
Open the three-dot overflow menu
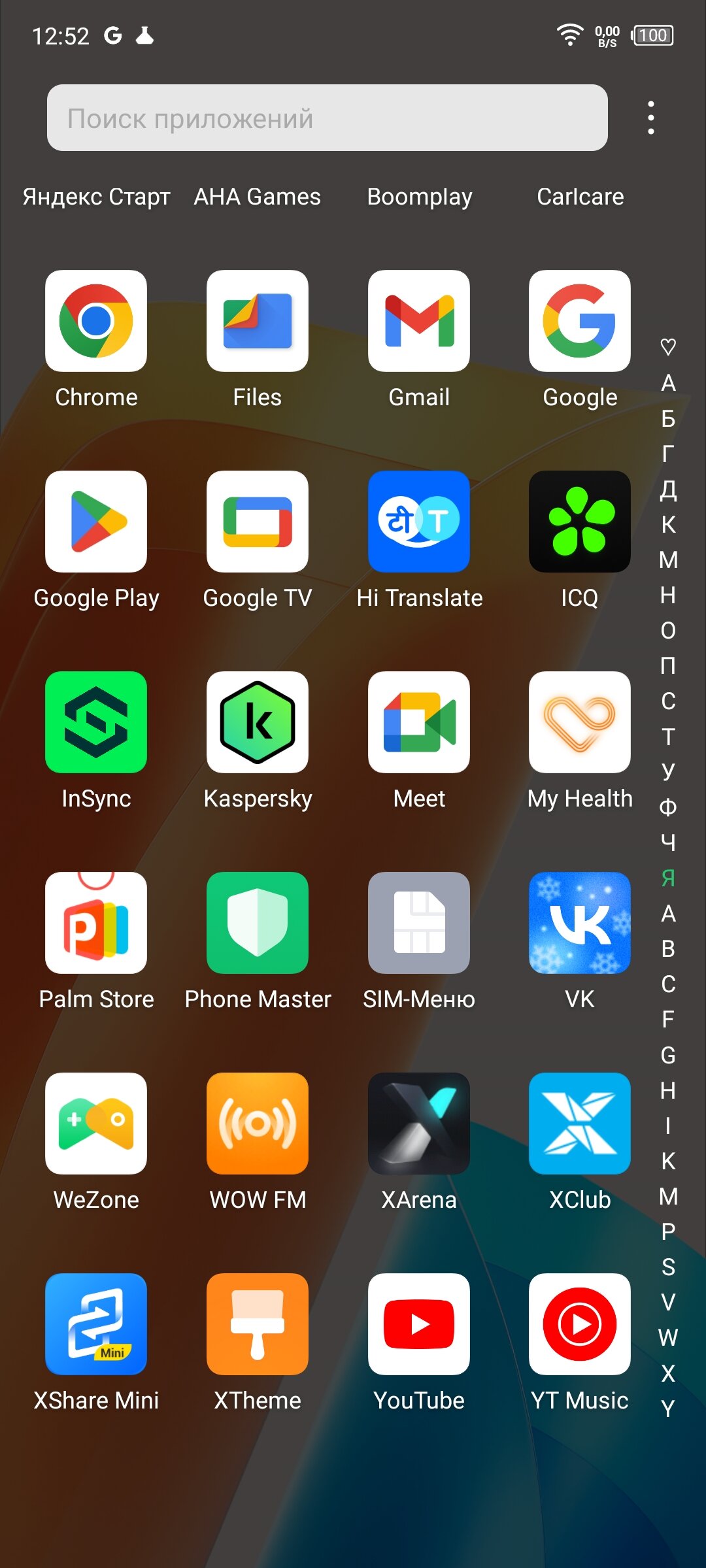click(x=650, y=118)
